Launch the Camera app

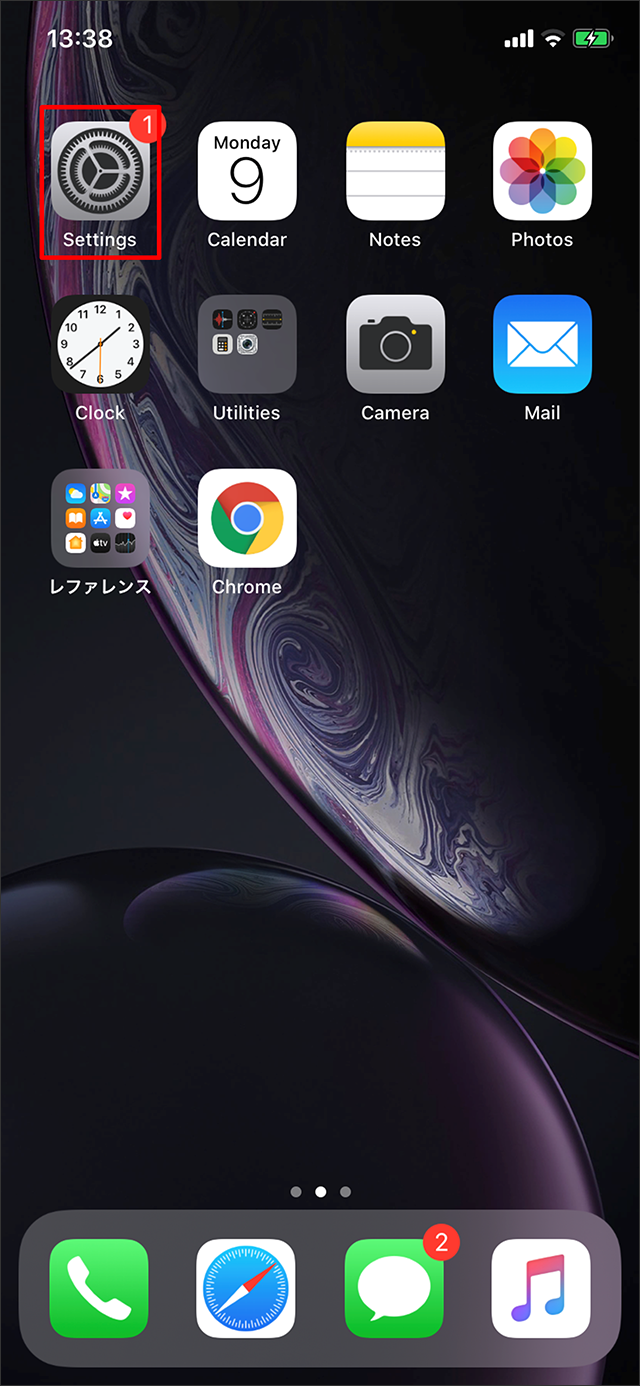395,345
